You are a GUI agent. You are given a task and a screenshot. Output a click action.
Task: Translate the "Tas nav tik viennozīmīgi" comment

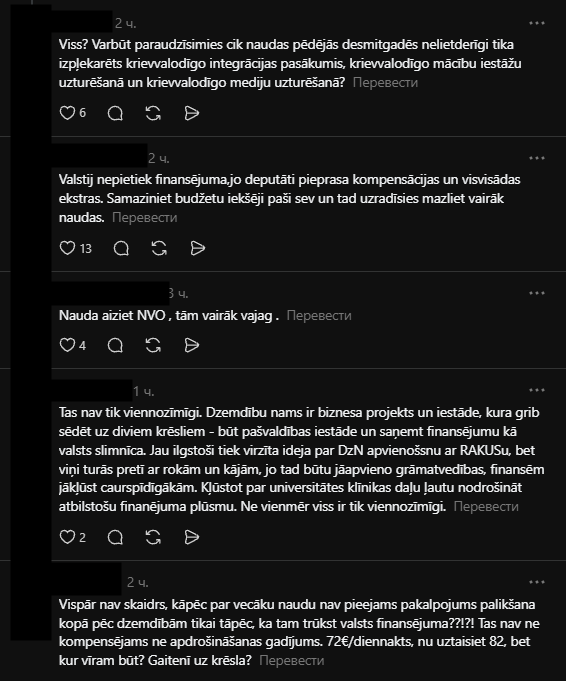[x=486, y=506]
